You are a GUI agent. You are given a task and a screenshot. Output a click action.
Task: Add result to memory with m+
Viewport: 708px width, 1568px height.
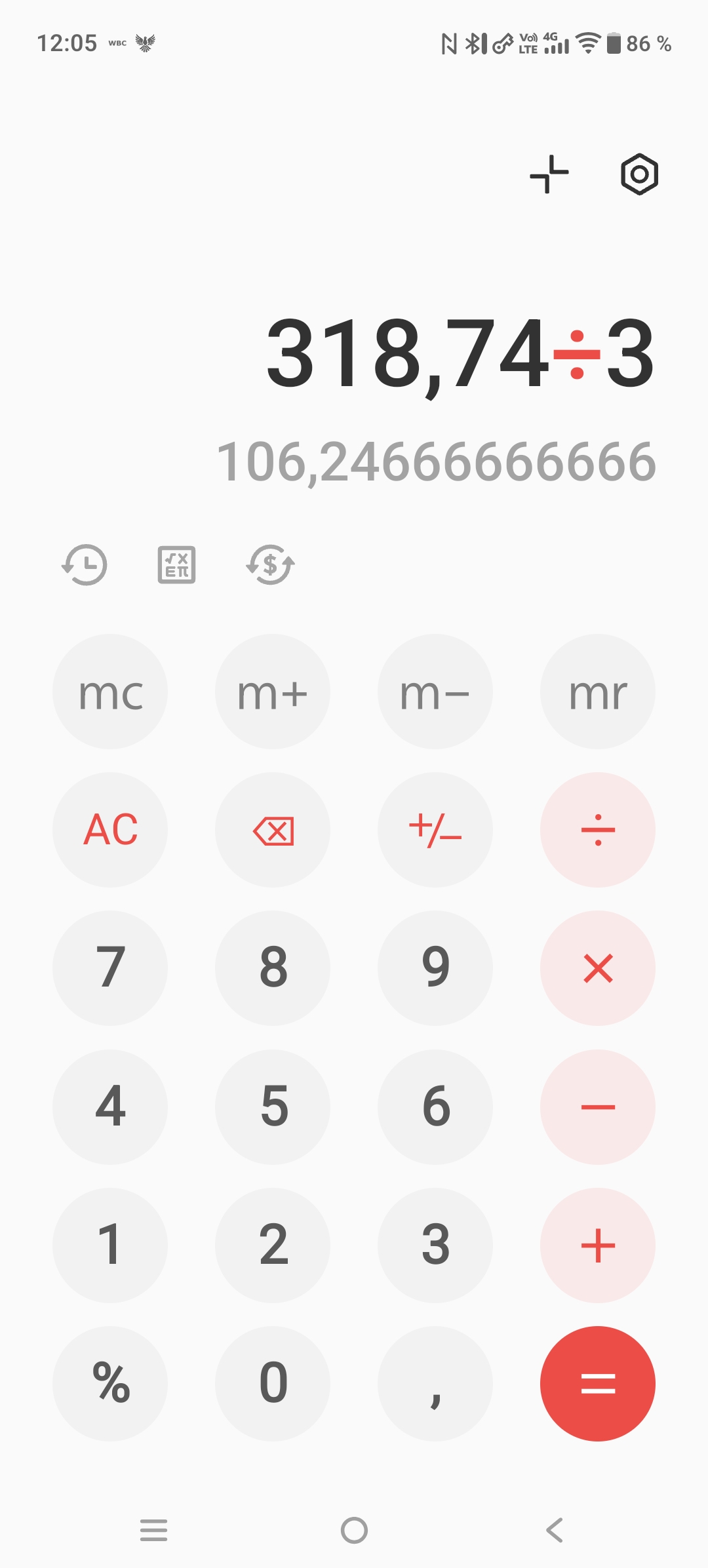coord(273,692)
